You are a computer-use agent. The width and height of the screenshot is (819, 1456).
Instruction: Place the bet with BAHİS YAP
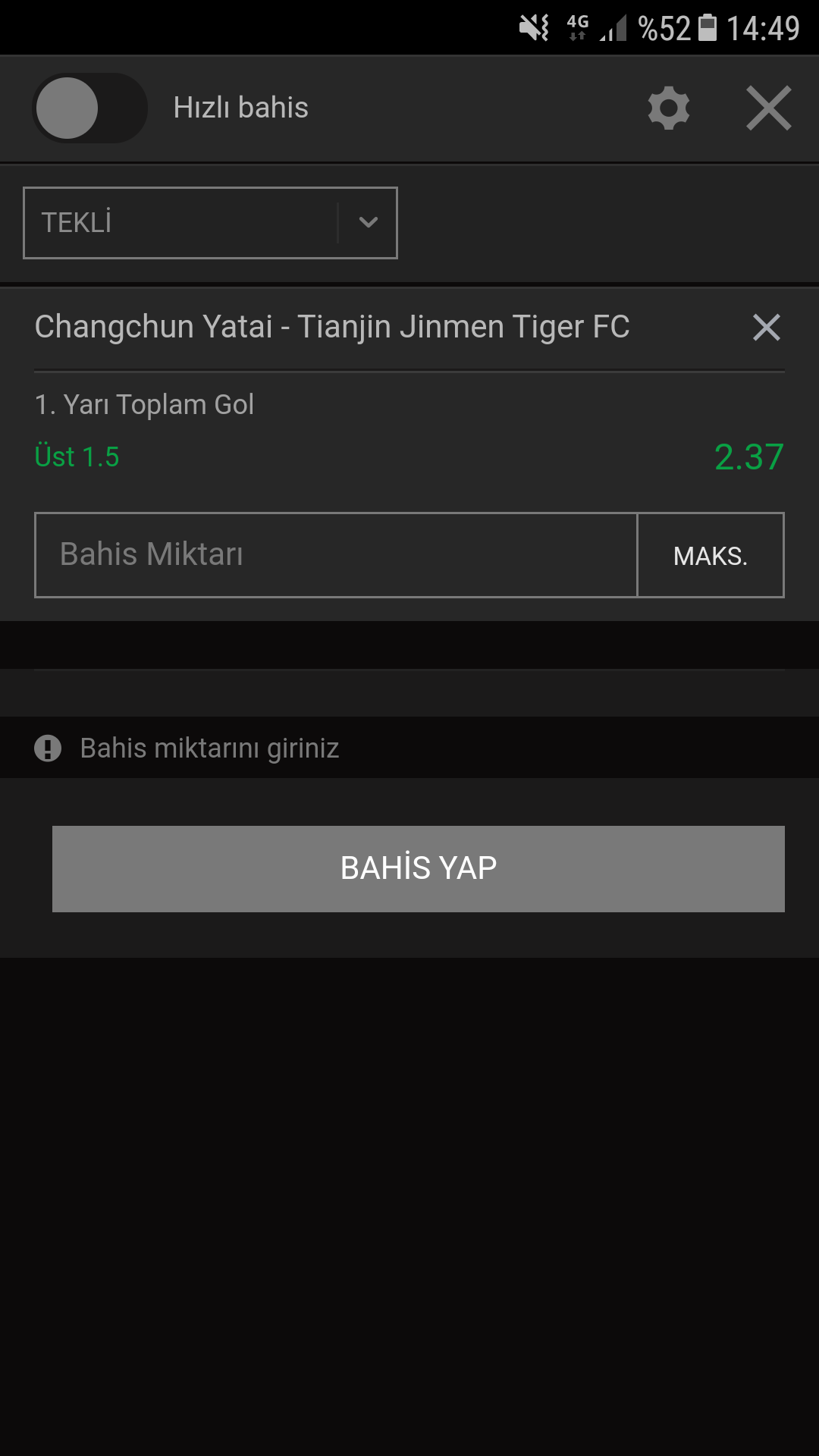click(419, 869)
